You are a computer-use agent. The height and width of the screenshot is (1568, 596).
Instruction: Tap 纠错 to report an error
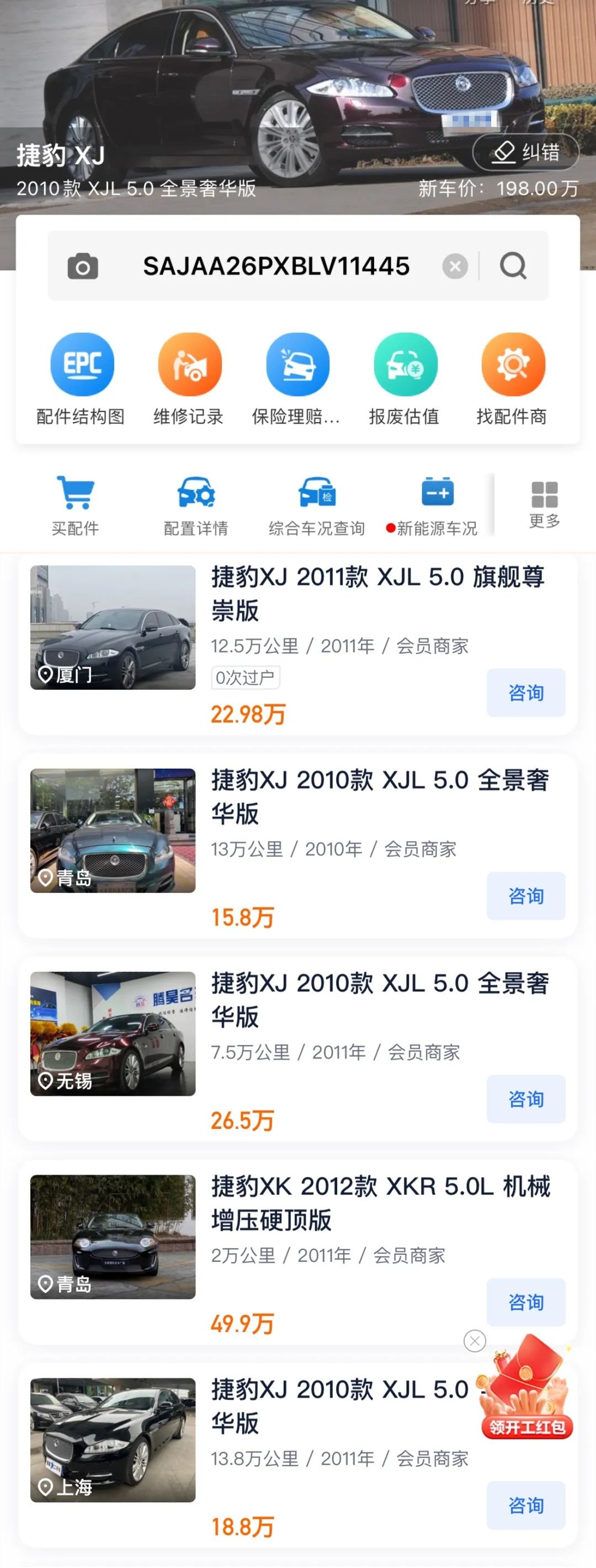[x=526, y=152]
